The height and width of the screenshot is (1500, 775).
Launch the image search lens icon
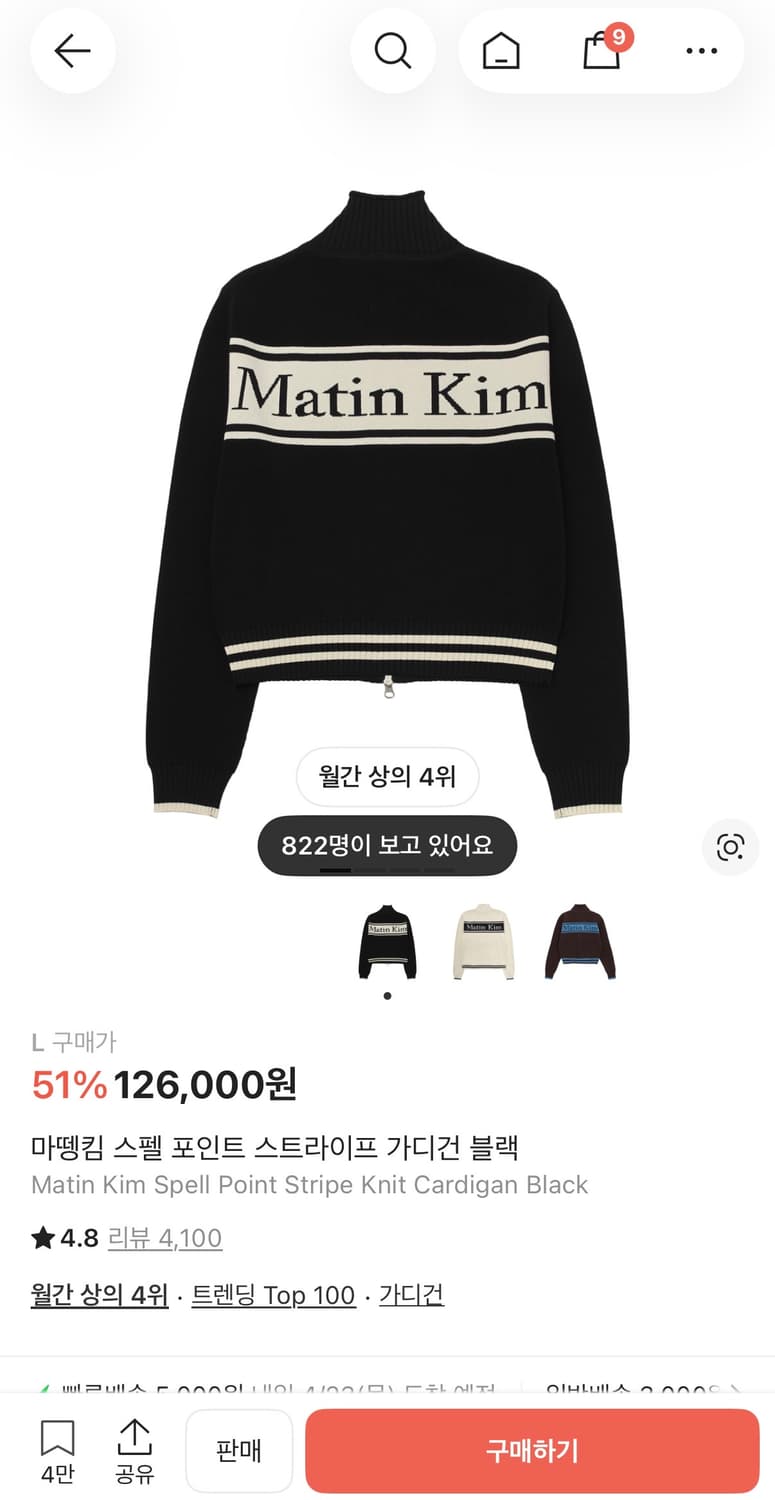(730, 847)
